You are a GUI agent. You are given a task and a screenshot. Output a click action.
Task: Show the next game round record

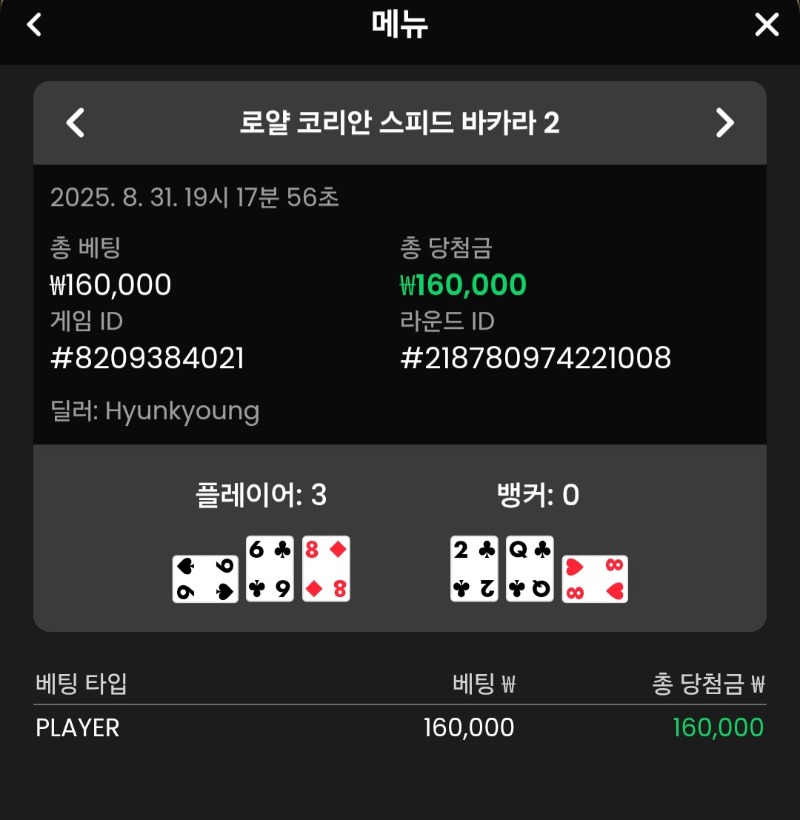click(725, 123)
